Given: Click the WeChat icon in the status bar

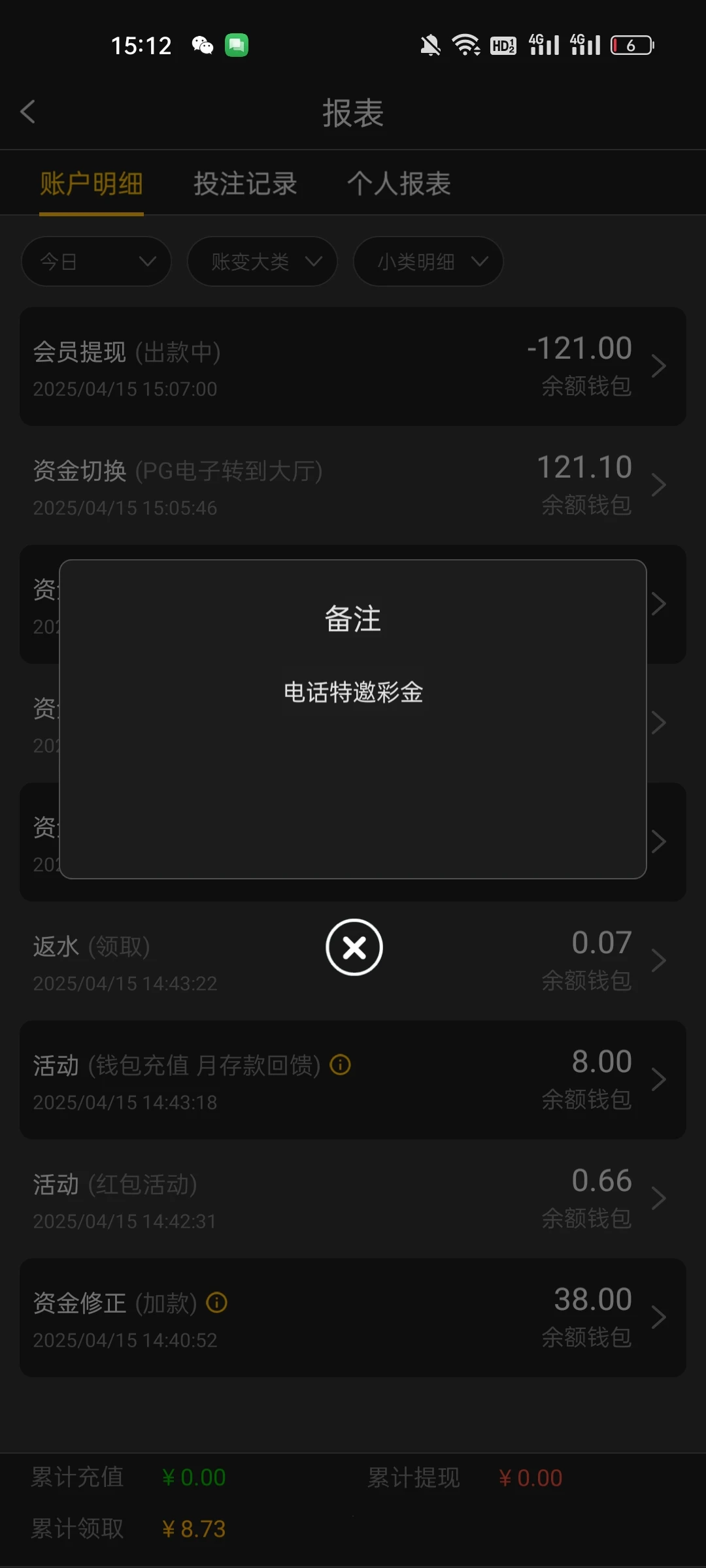Looking at the screenshot, I should tap(202, 45).
